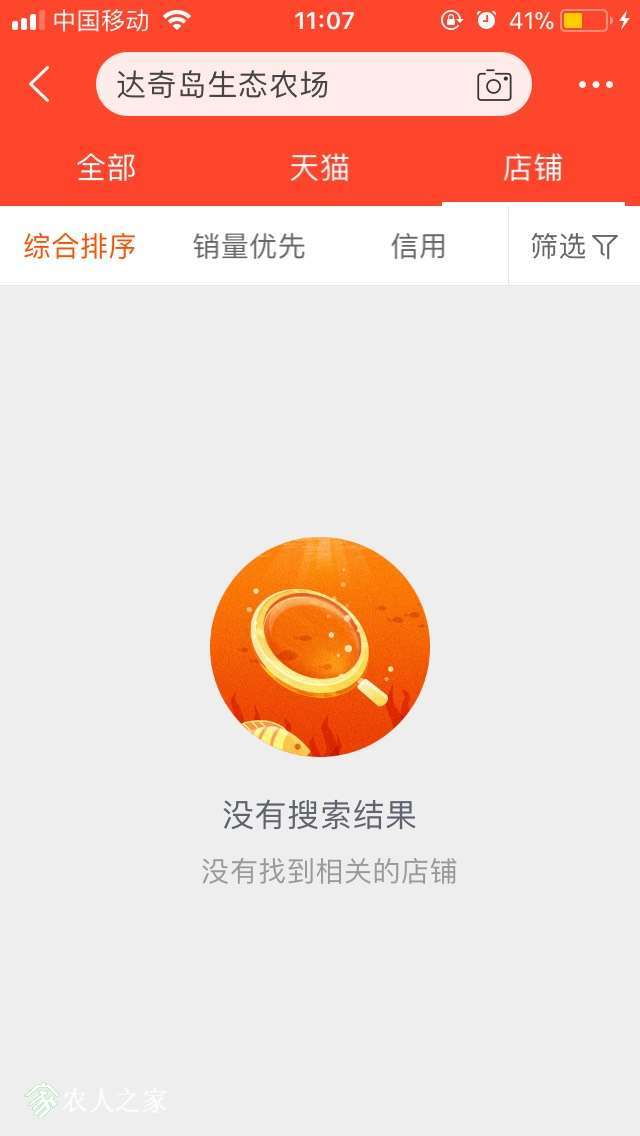
Task: Sort by 销量优先
Action: (x=249, y=246)
